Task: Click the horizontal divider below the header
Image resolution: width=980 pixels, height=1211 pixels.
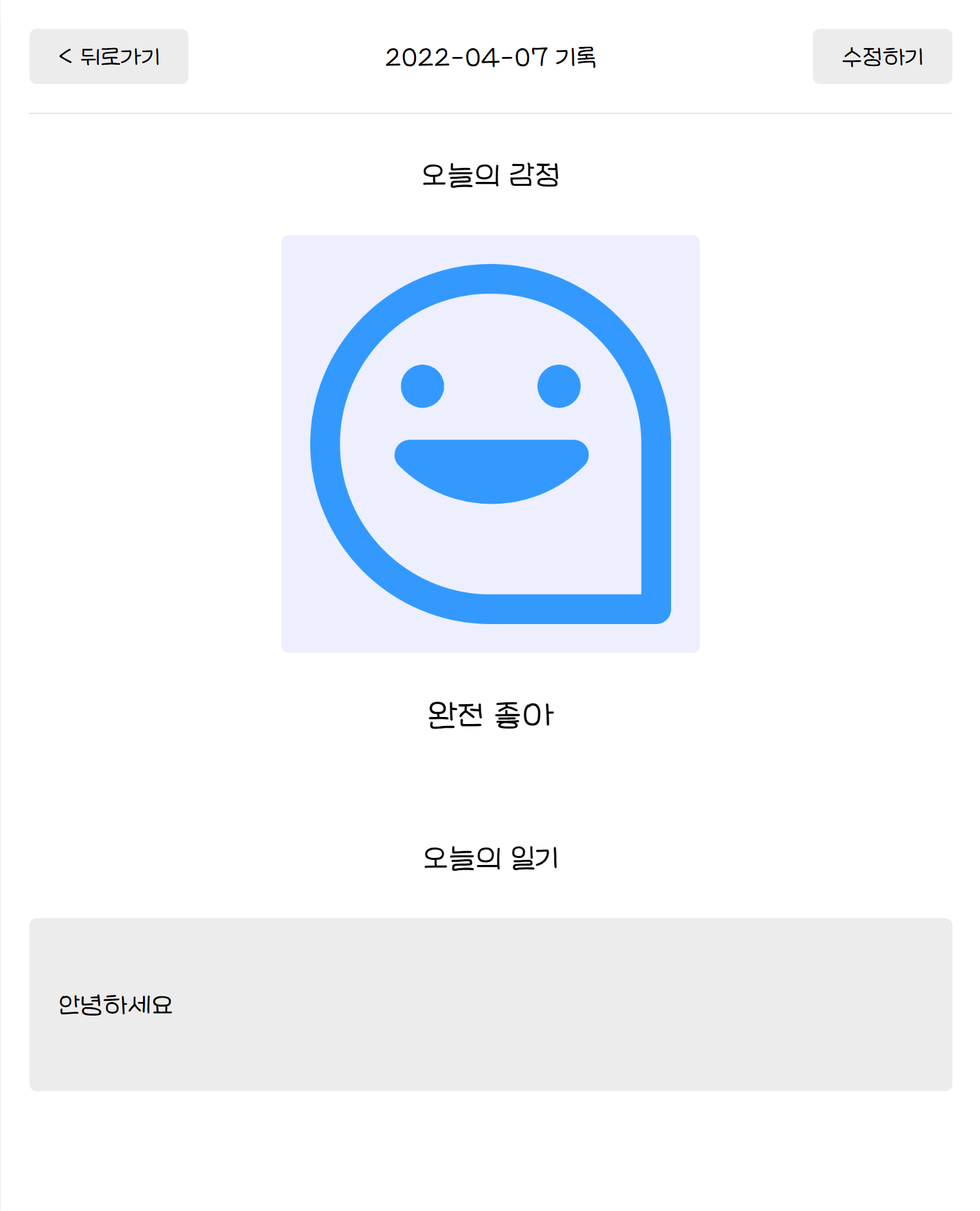Action: pyautogui.click(x=490, y=113)
